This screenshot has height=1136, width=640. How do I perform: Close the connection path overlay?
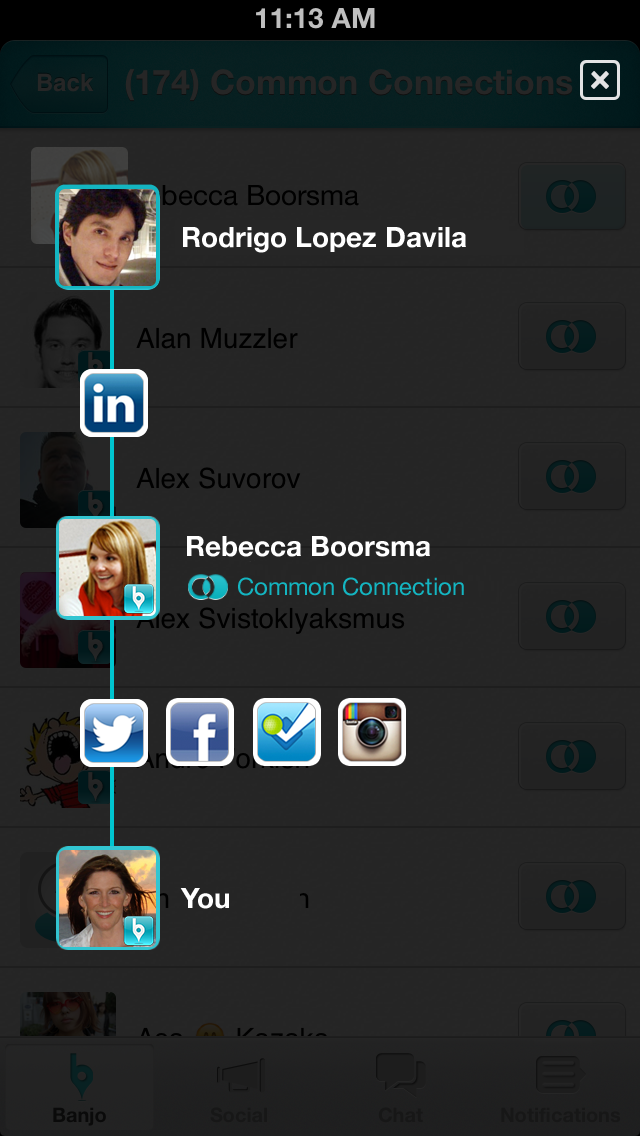coord(599,80)
